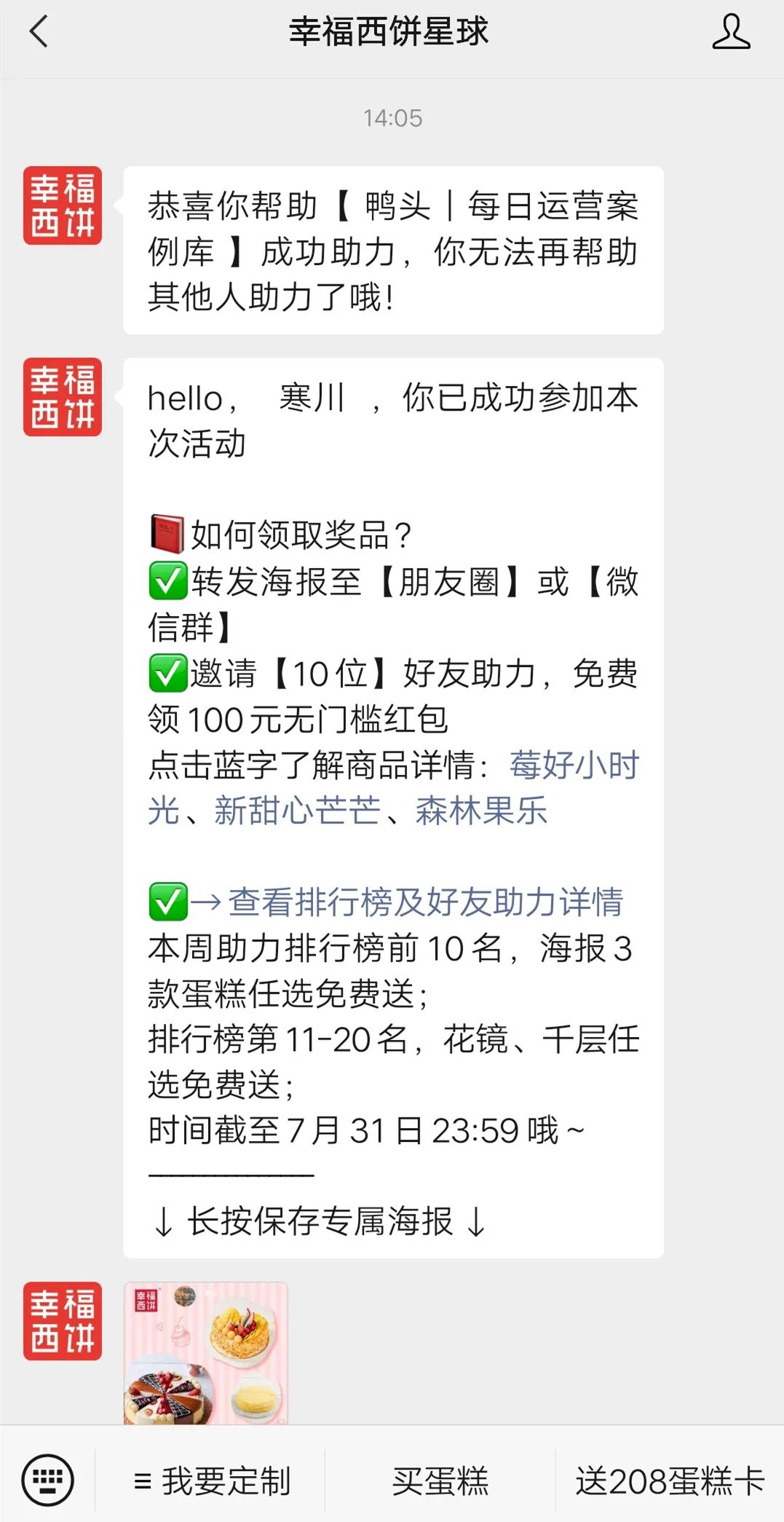Open 送208蛋糕卡 menu item

669,1480
